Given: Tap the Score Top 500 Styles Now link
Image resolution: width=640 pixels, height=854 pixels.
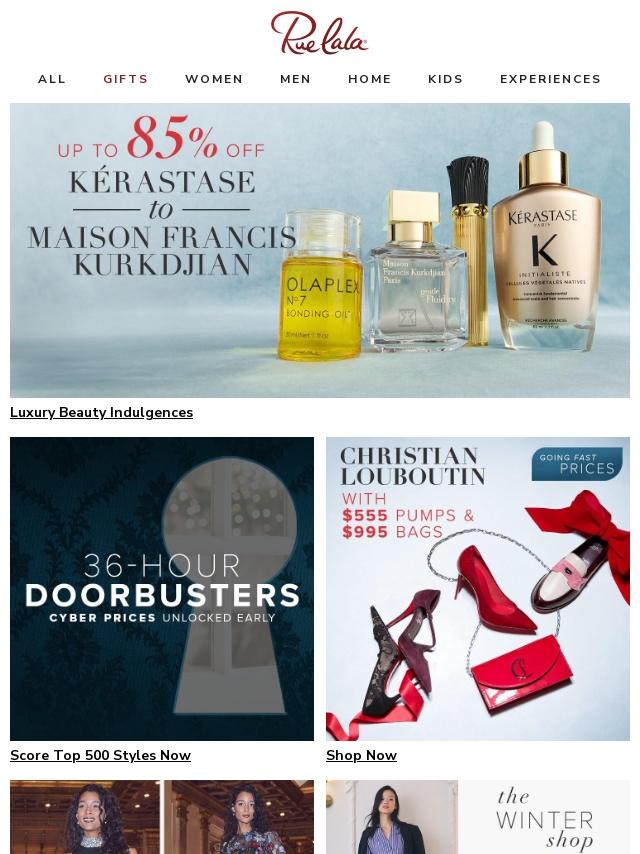Looking at the screenshot, I should 100,755.
